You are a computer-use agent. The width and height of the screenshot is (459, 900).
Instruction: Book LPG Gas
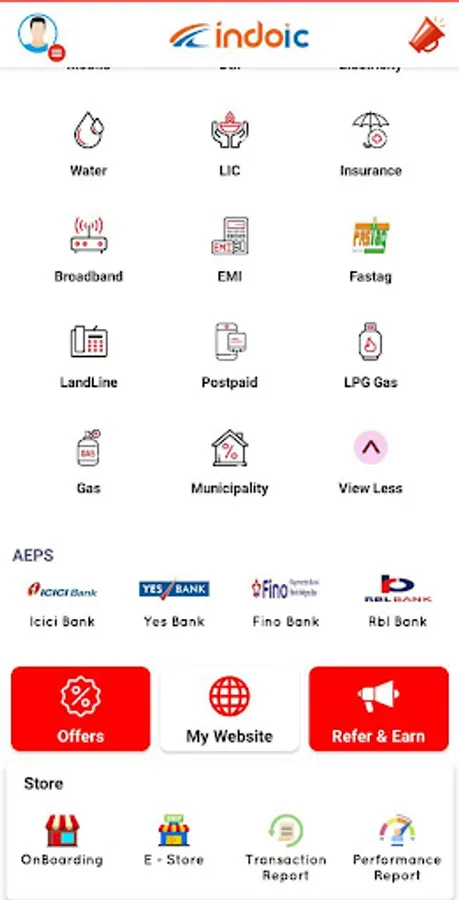(x=371, y=356)
